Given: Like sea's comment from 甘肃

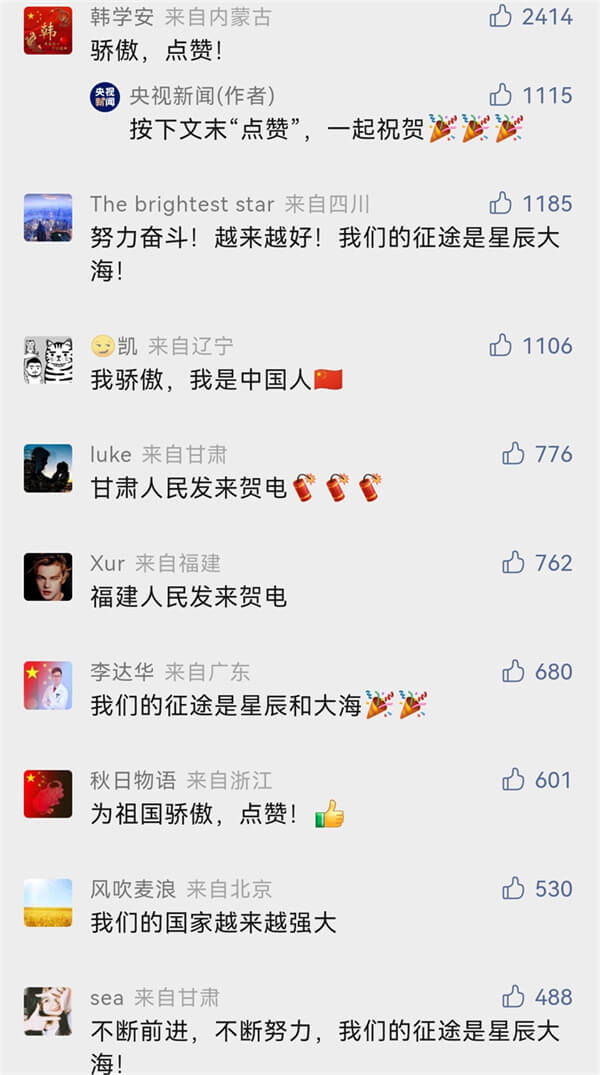Looking at the screenshot, I should point(514,997).
